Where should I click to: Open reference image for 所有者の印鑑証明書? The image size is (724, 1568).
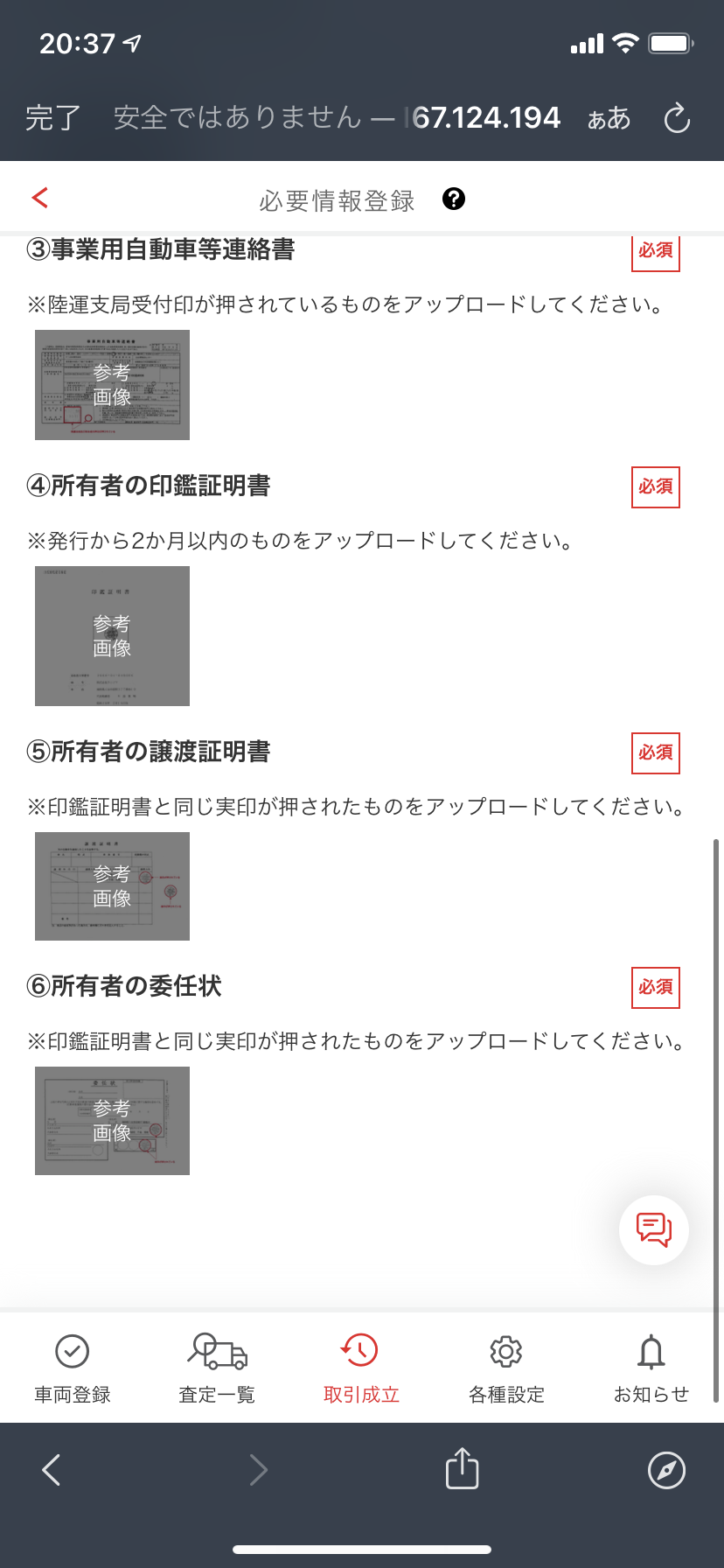click(112, 636)
